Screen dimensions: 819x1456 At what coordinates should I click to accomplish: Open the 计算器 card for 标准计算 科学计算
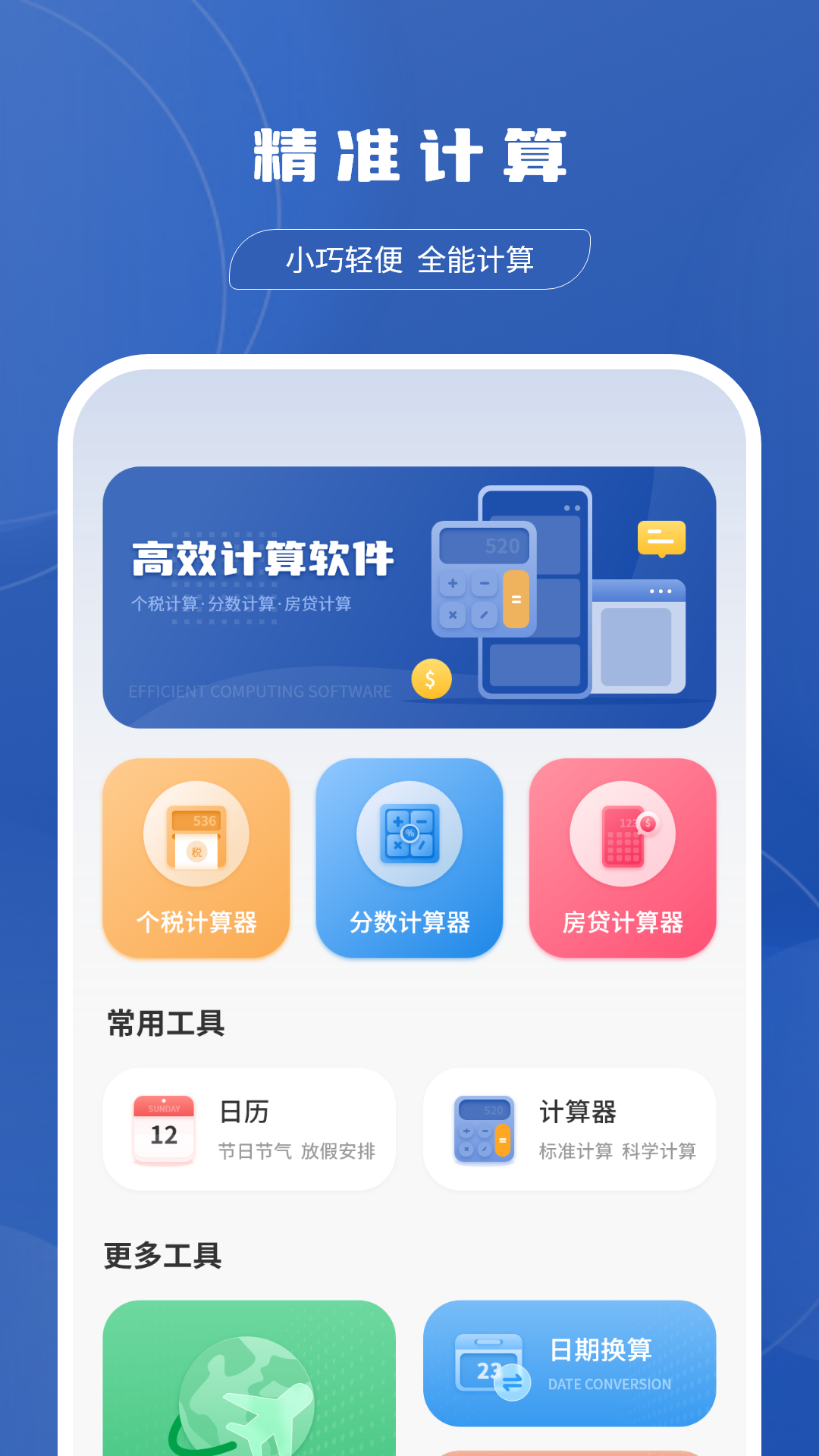point(570,1128)
